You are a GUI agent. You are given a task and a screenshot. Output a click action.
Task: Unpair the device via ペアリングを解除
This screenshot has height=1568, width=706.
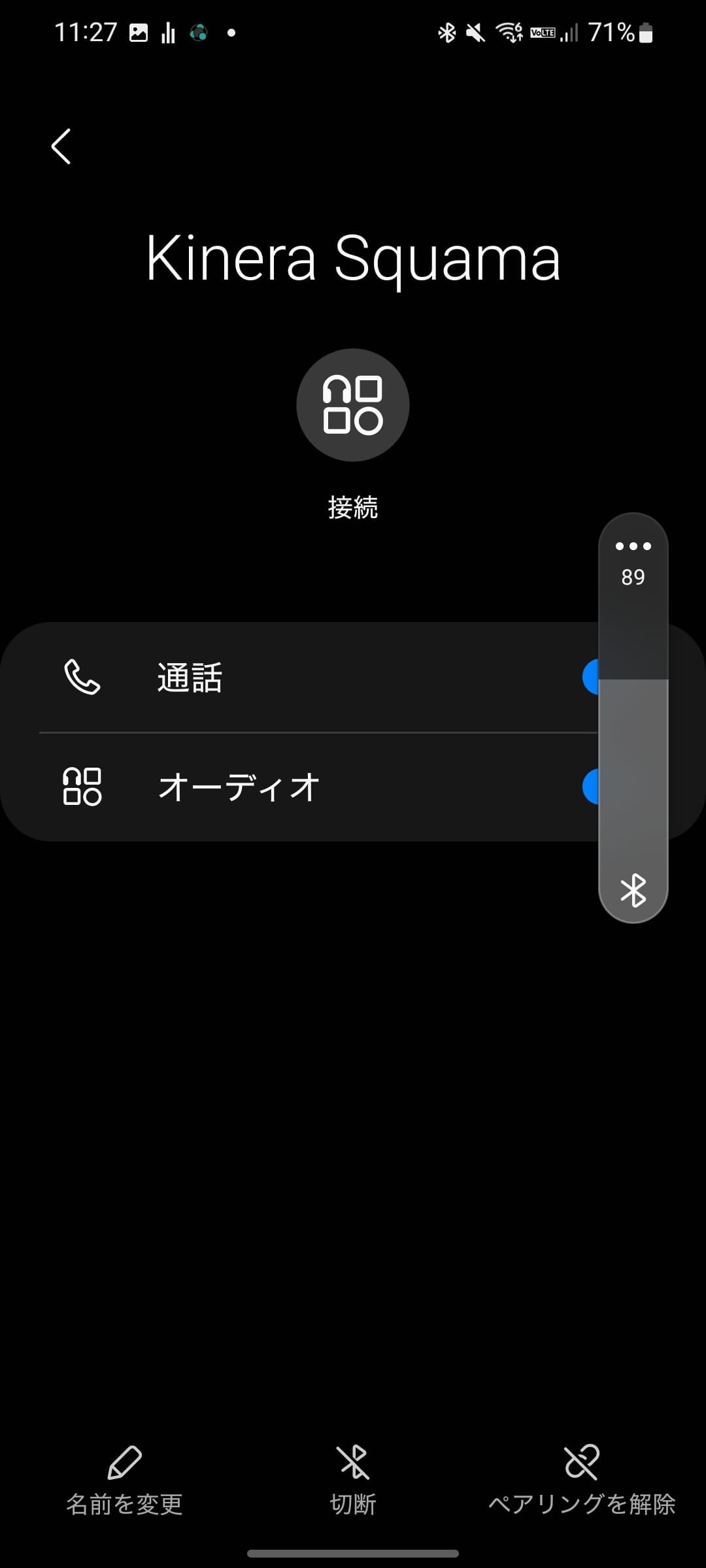click(582, 1480)
